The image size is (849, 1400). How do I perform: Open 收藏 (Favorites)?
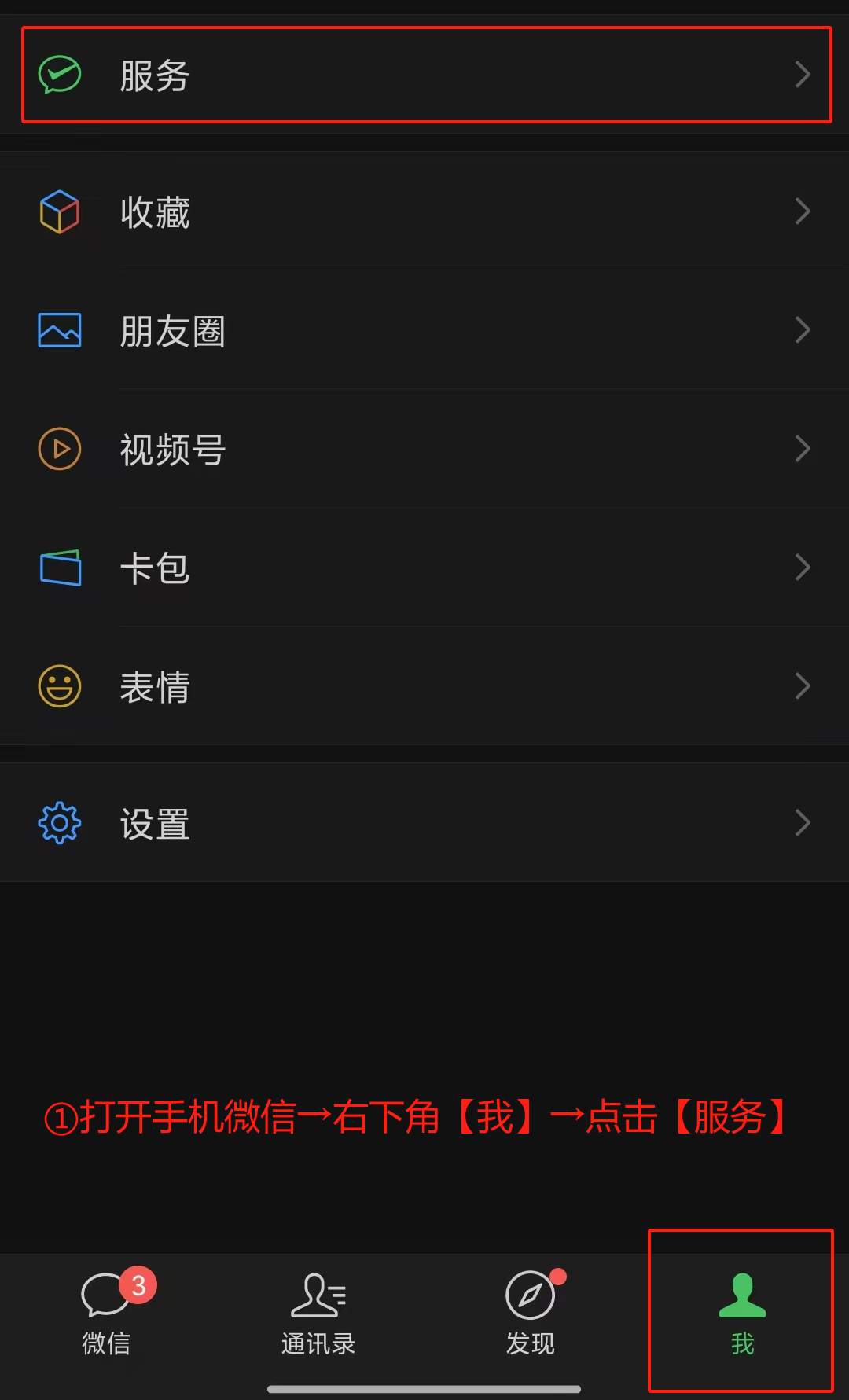tap(424, 212)
